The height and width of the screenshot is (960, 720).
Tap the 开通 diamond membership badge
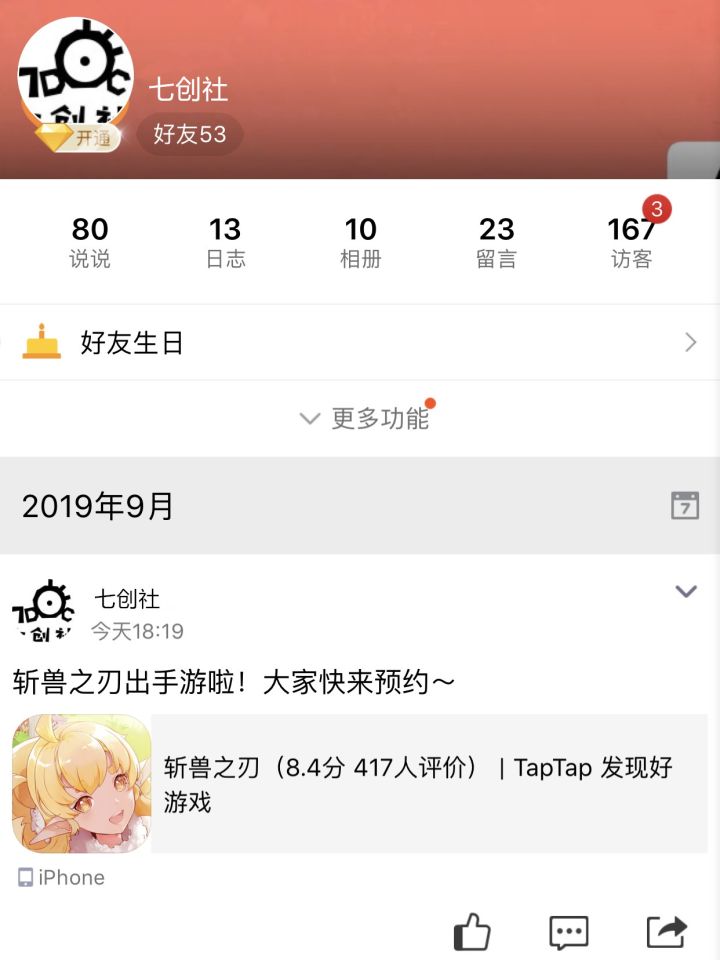[x=76, y=138]
